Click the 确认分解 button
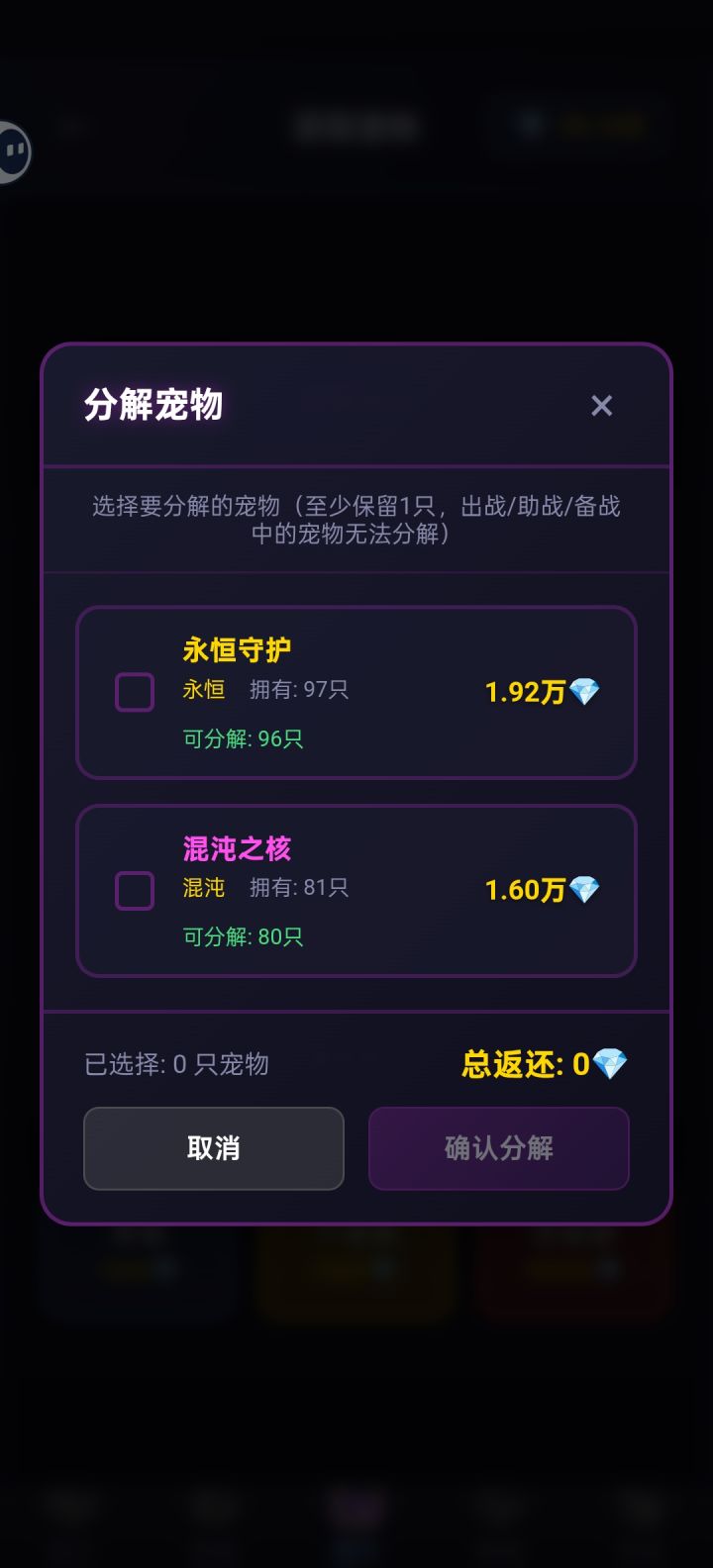 498,1148
